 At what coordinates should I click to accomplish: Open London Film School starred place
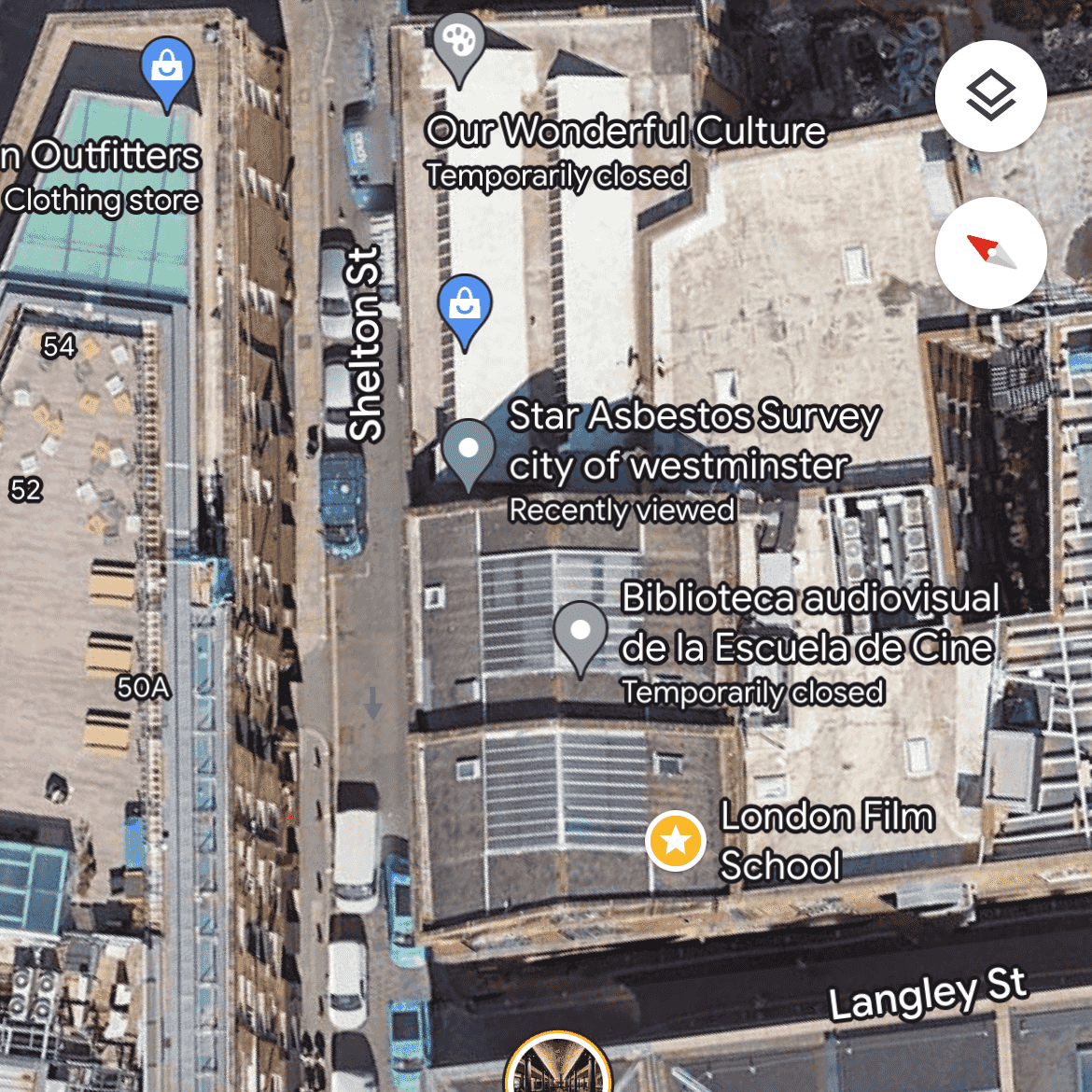(x=676, y=841)
